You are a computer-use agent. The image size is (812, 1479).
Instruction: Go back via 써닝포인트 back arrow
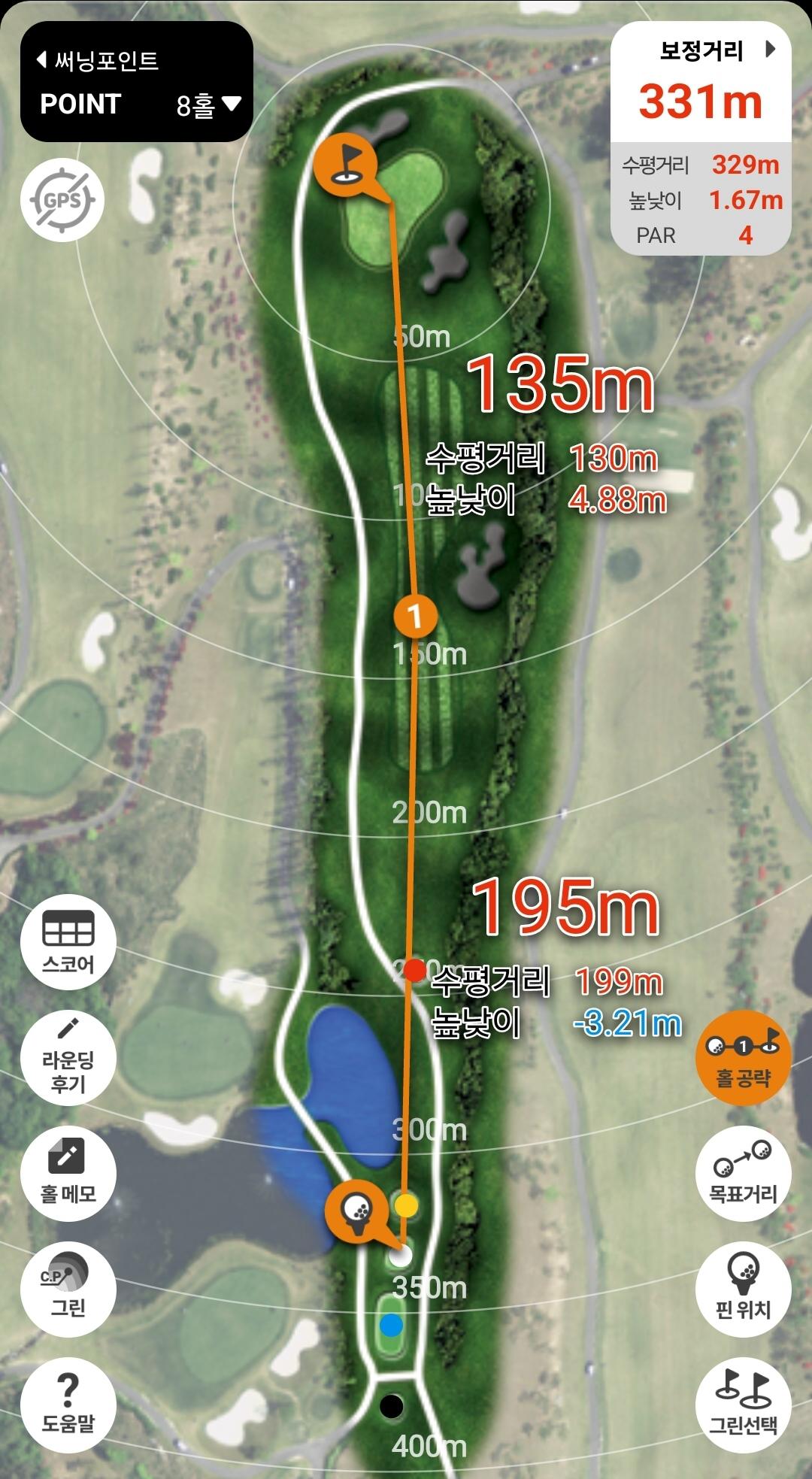[43, 59]
